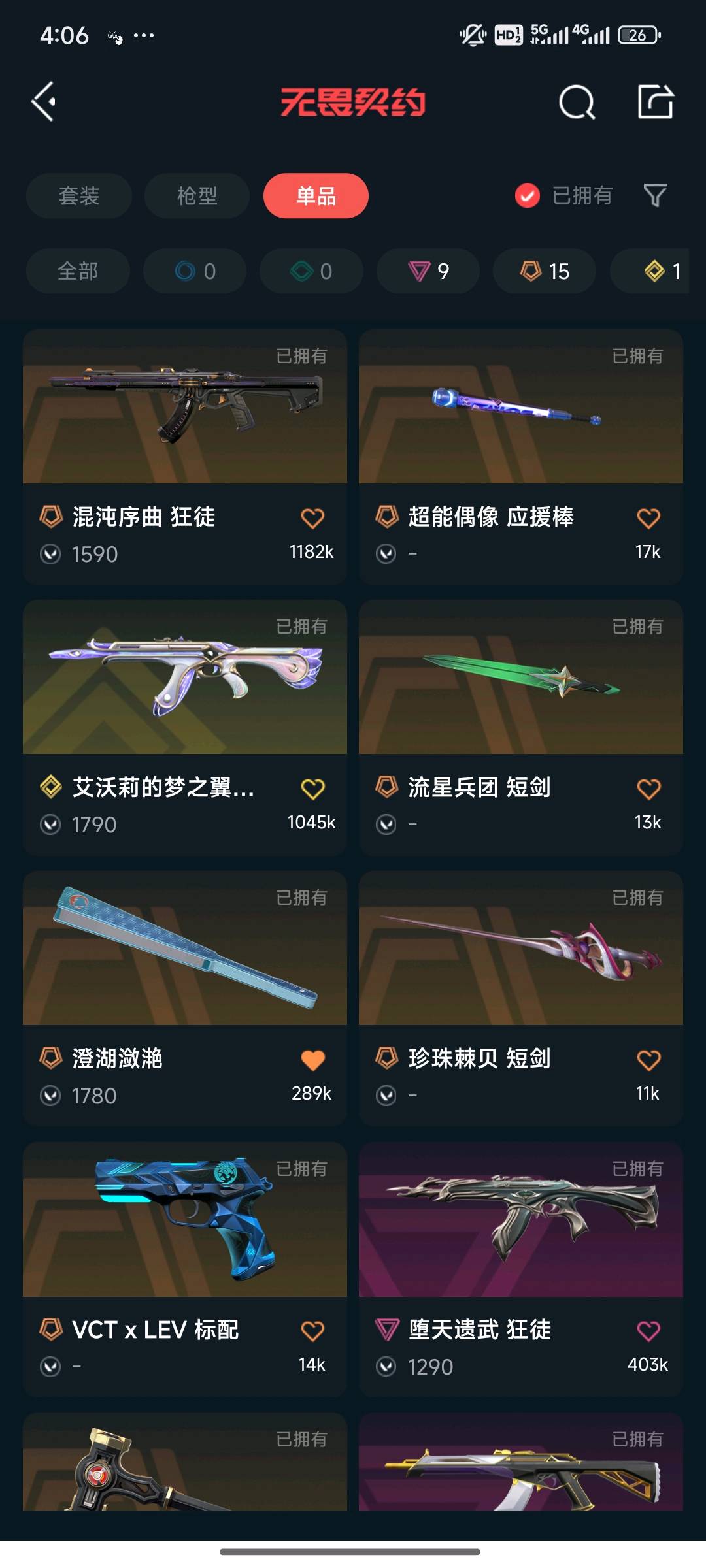The height and width of the screenshot is (1568, 706).
Task: Filter by the orange tier chip showing 15
Action: click(545, 271)
